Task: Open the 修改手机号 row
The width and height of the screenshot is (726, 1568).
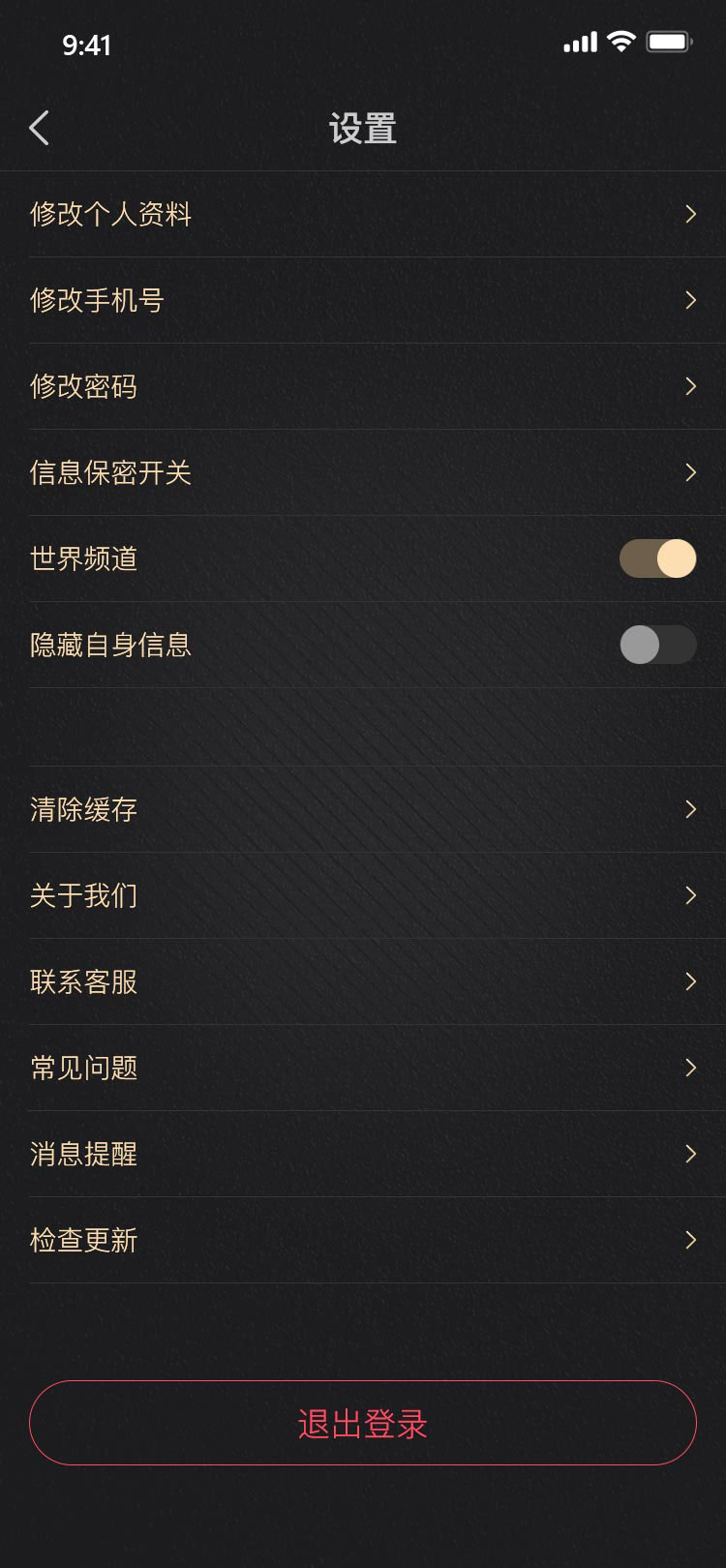Action: 363,300
